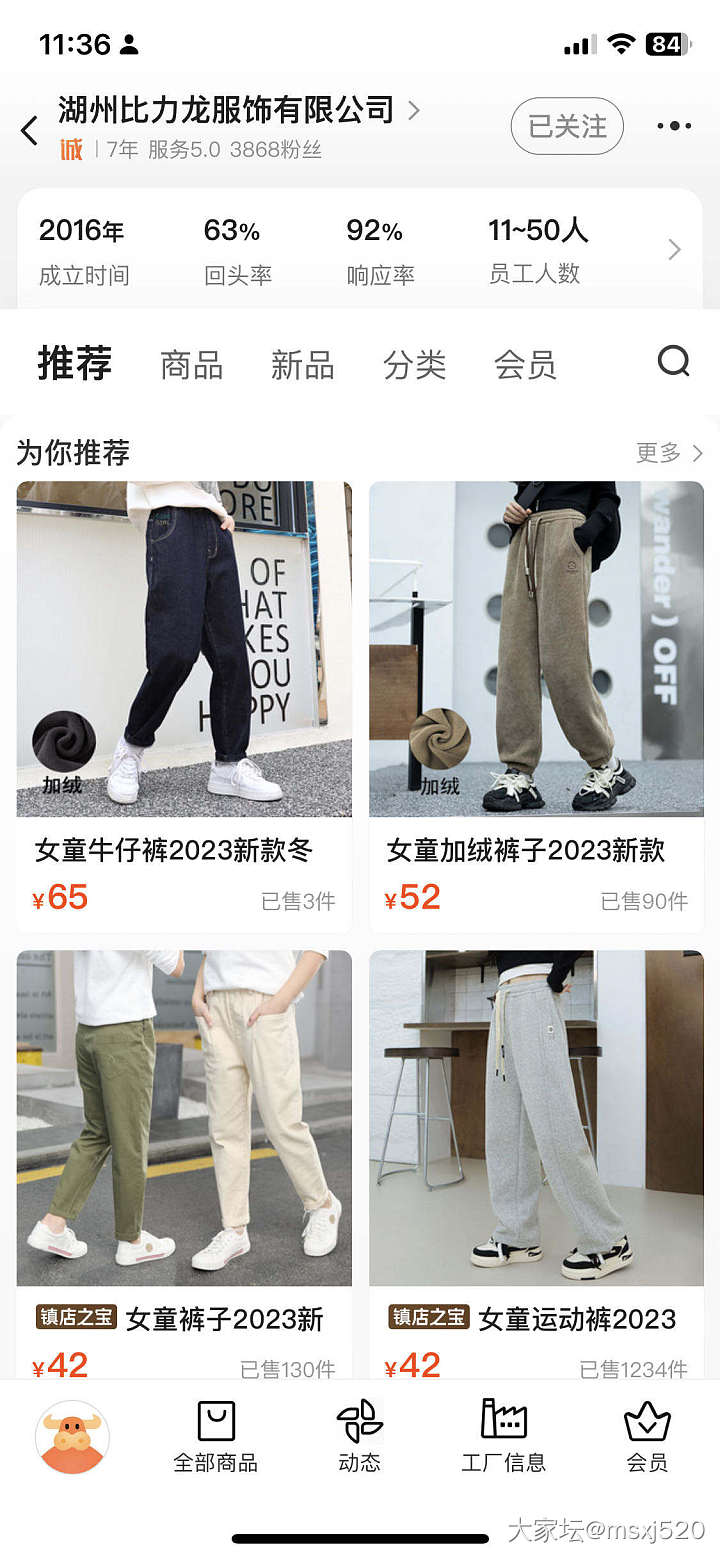
Task: Open the three-dot overflow menu
Action: [674, 126]
